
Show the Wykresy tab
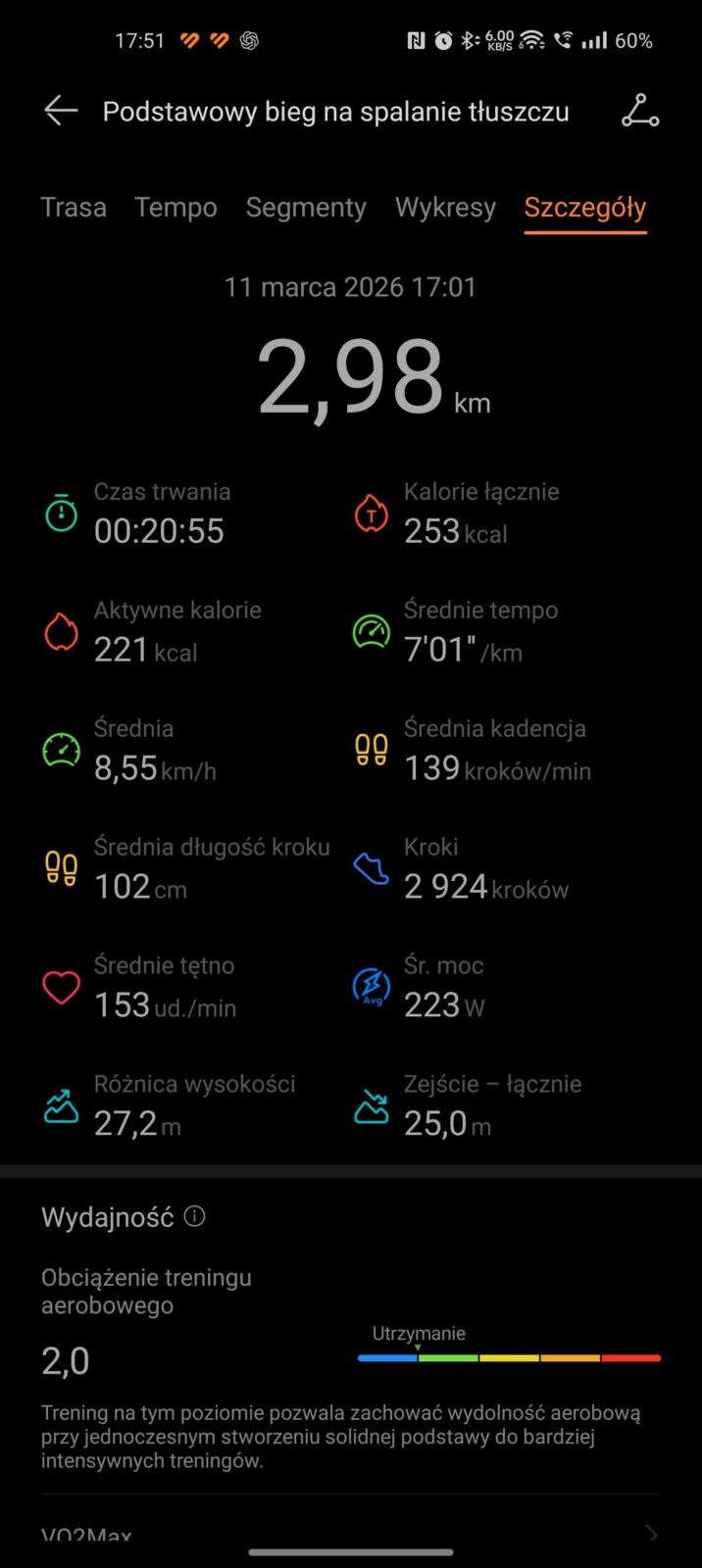(445, 208)
